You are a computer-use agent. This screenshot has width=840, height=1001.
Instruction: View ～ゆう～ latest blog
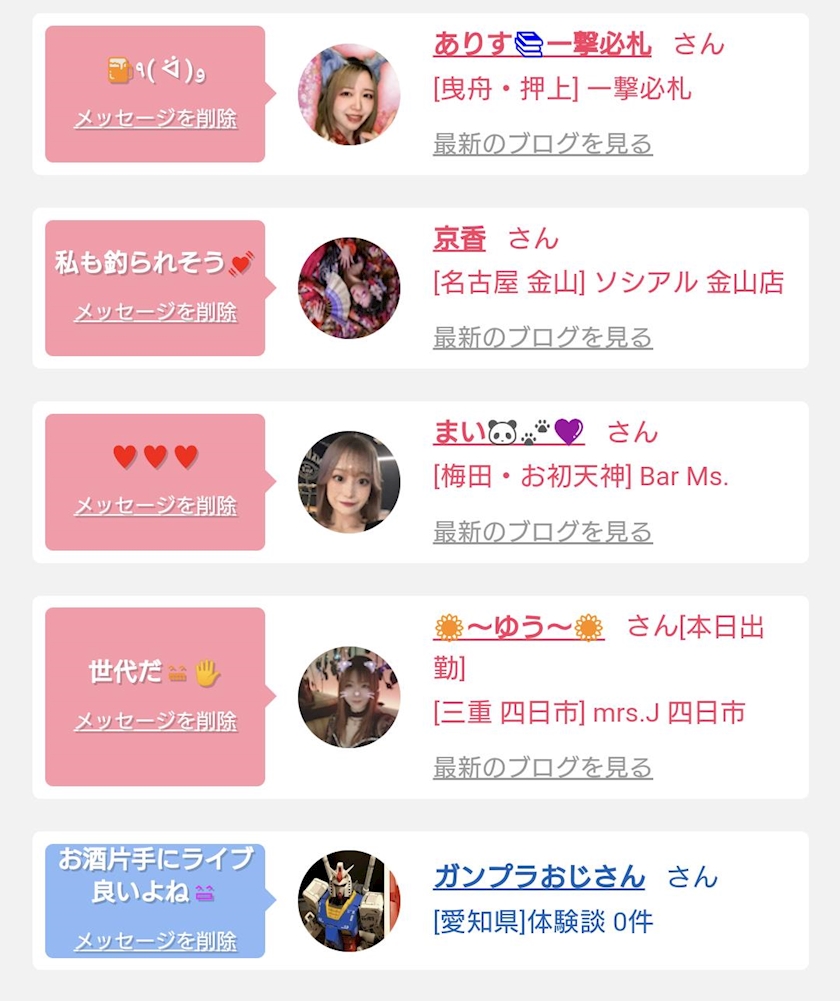542,768
